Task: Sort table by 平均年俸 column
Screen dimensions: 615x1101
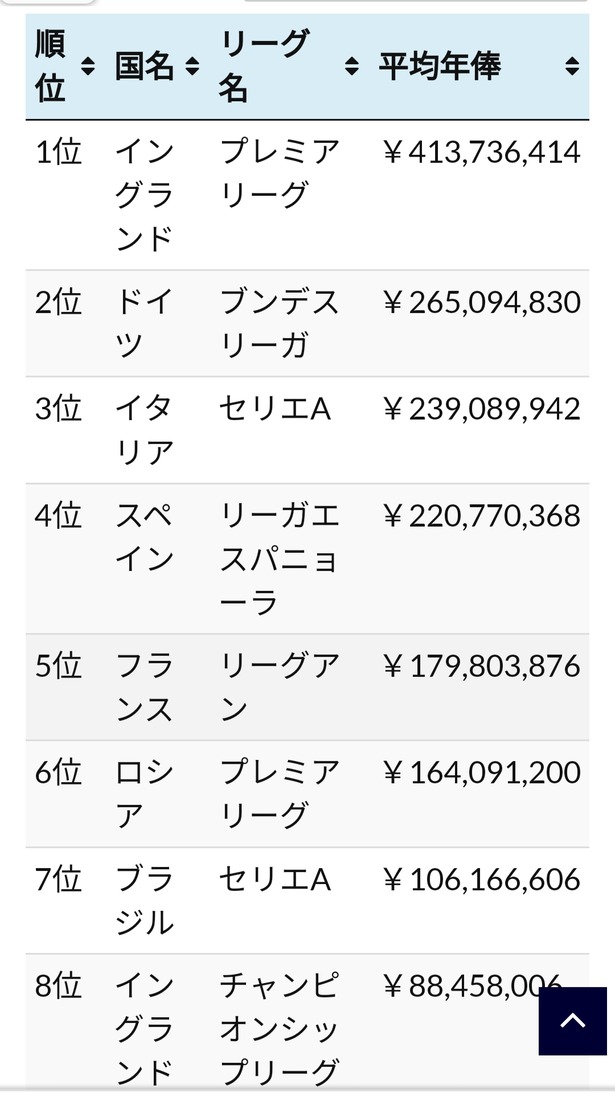Action: click(572, 67)
